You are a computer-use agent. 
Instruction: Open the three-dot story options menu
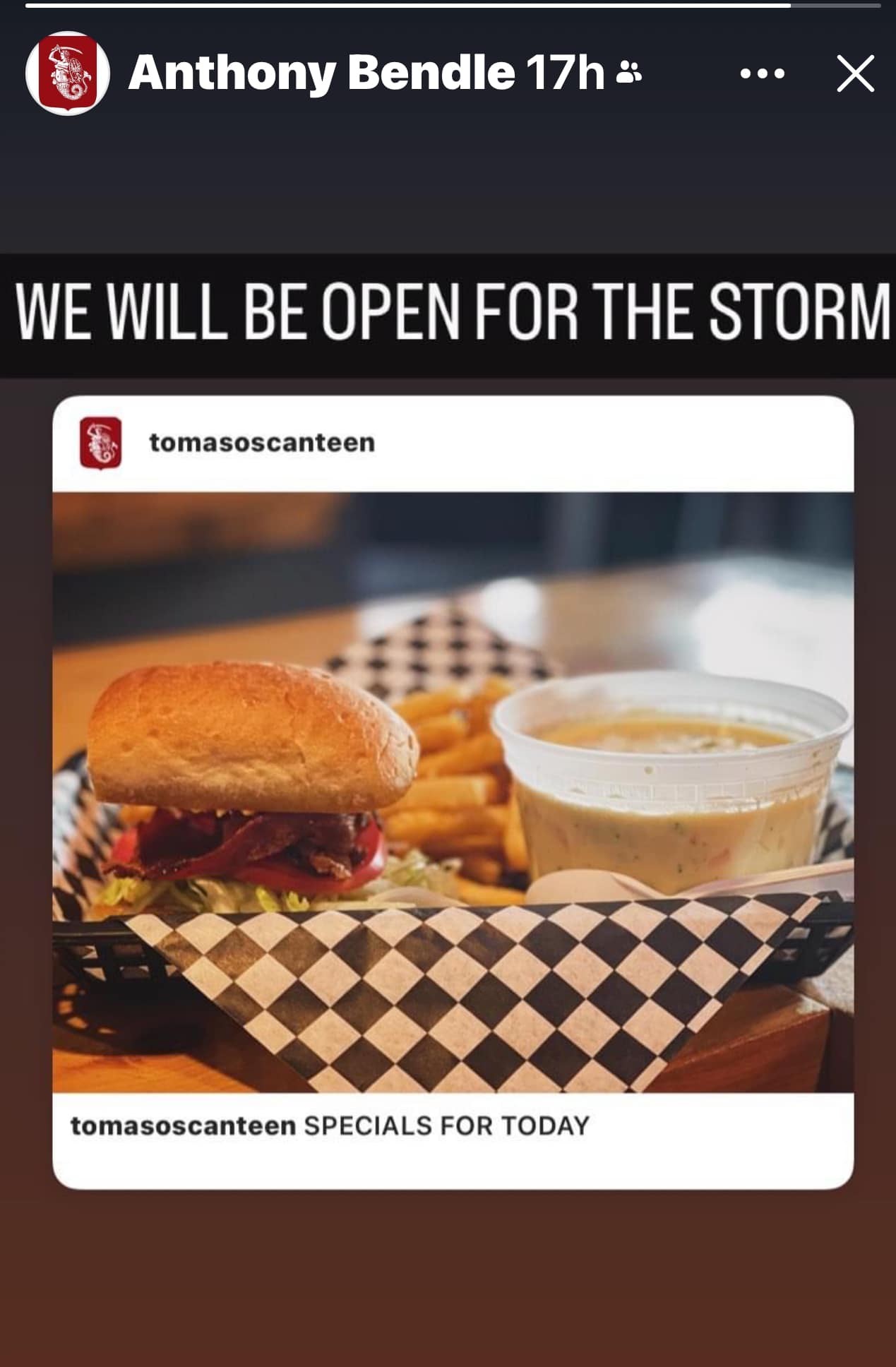[762, 73]
